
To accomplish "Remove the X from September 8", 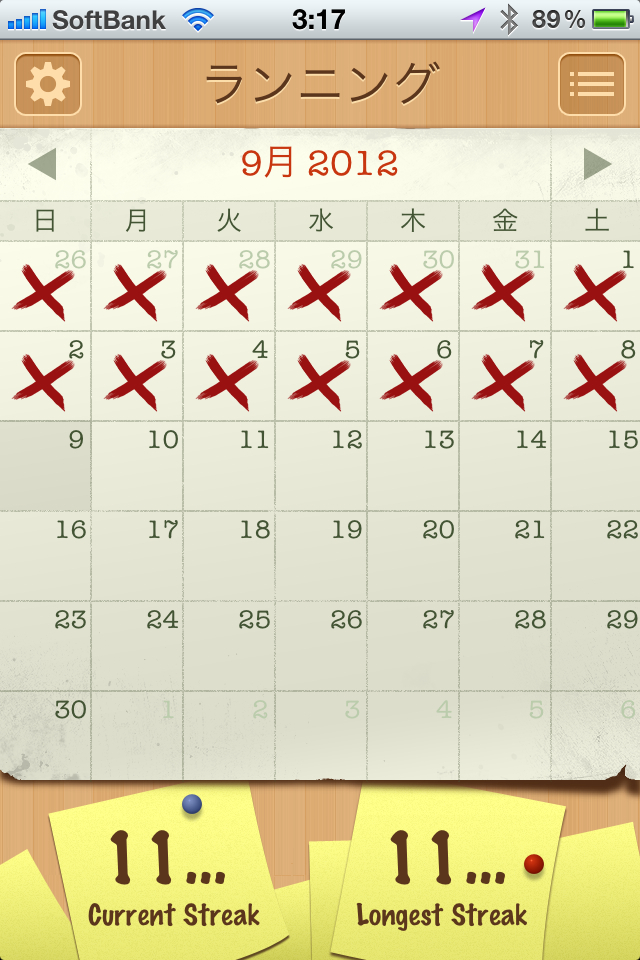I will 597,376.
